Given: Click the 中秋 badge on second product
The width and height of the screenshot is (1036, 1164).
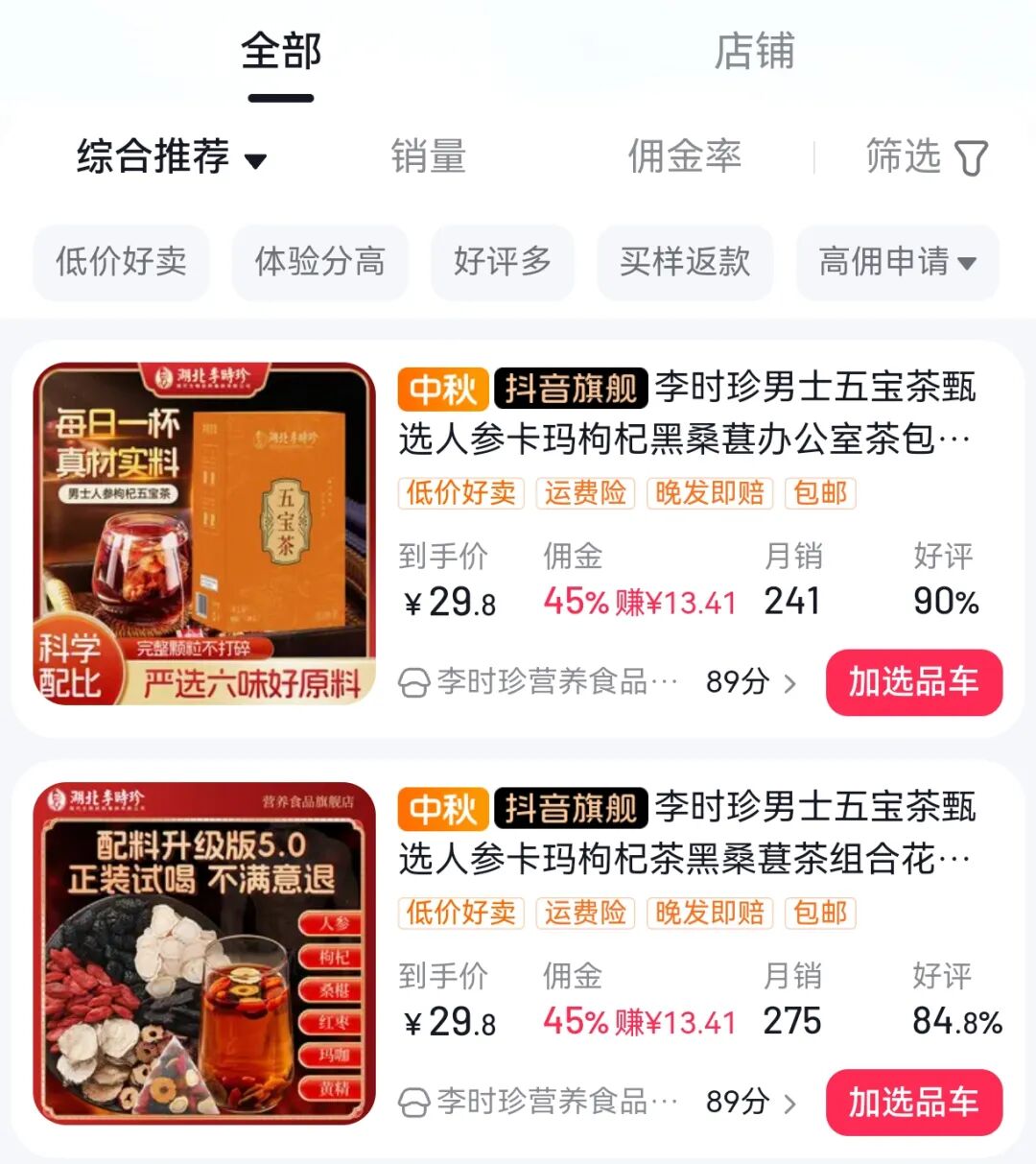Looking at the screenshot, I should [440, 809].
